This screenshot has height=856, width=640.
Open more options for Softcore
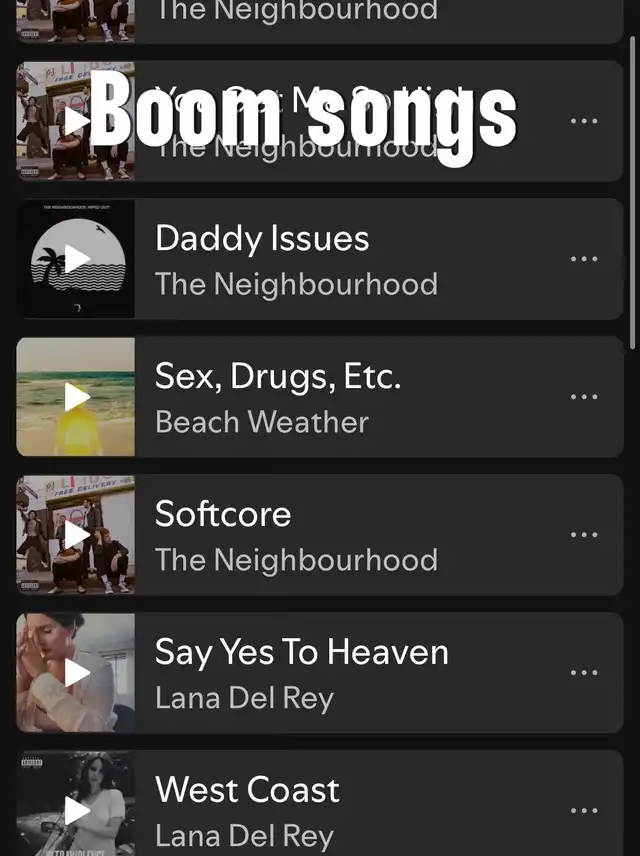[x=584, y=535]
